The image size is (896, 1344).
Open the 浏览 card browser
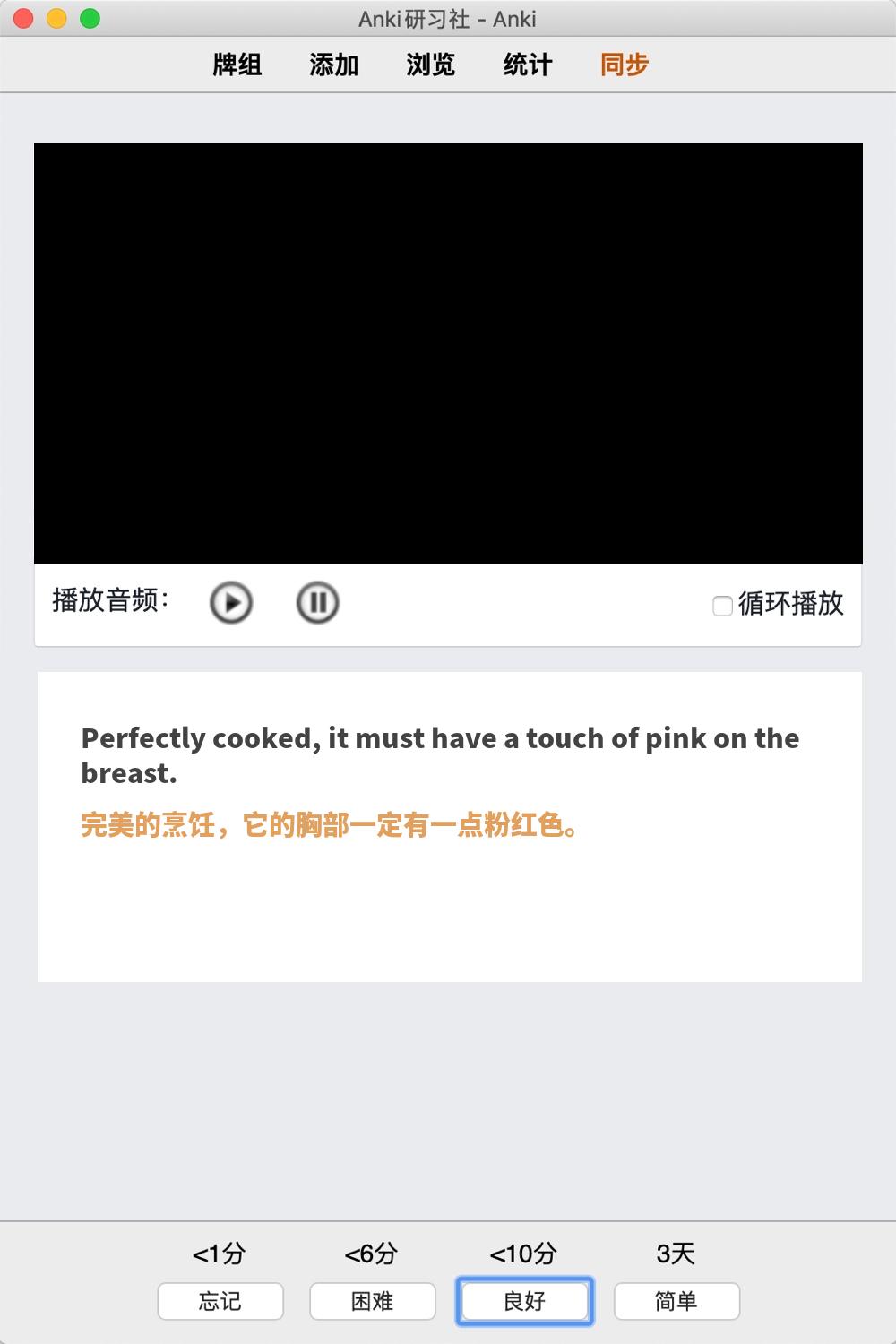pos(431,65)
